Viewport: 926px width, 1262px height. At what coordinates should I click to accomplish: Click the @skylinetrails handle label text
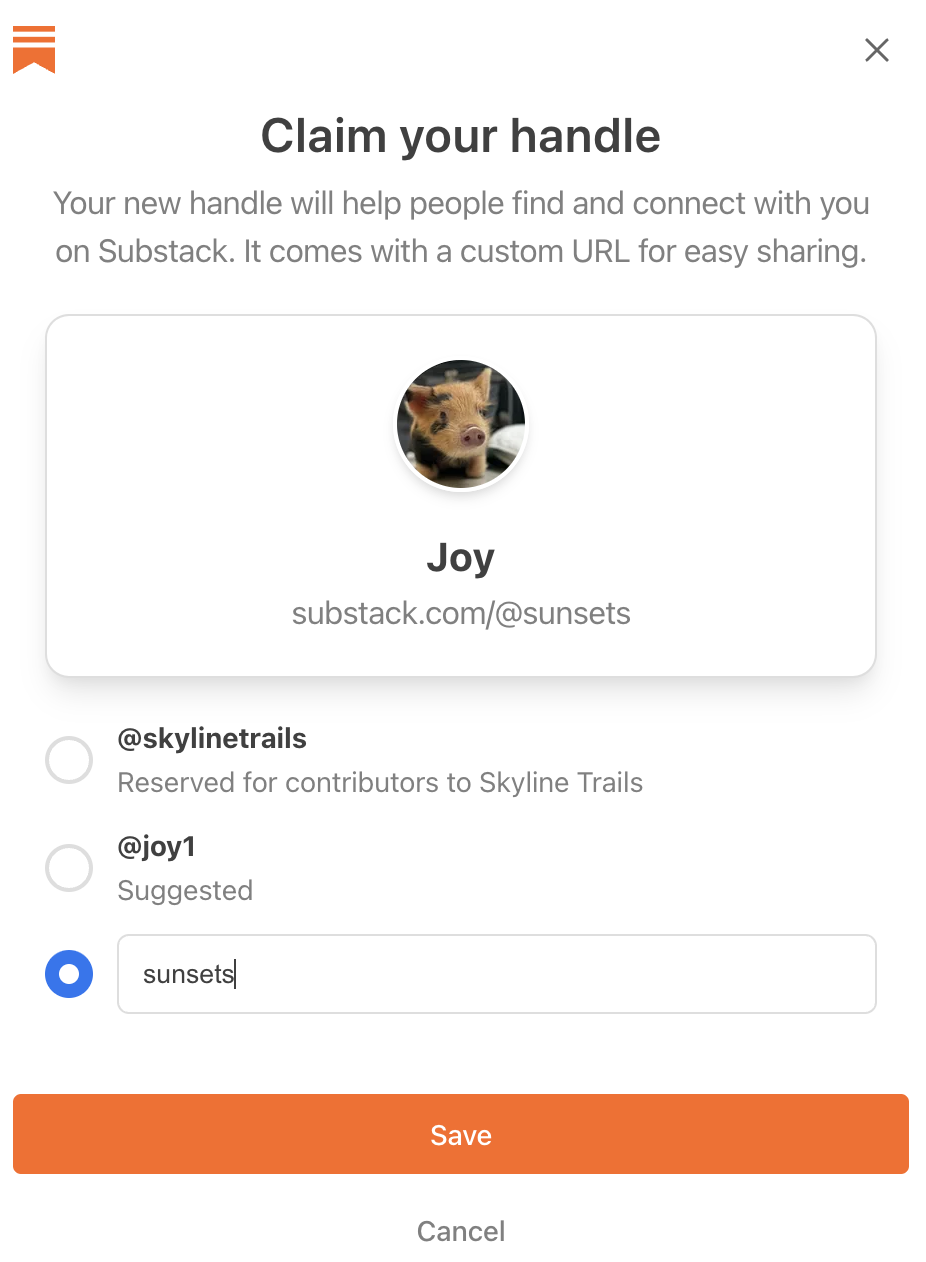pyautogui.click(x=213, y=738)
